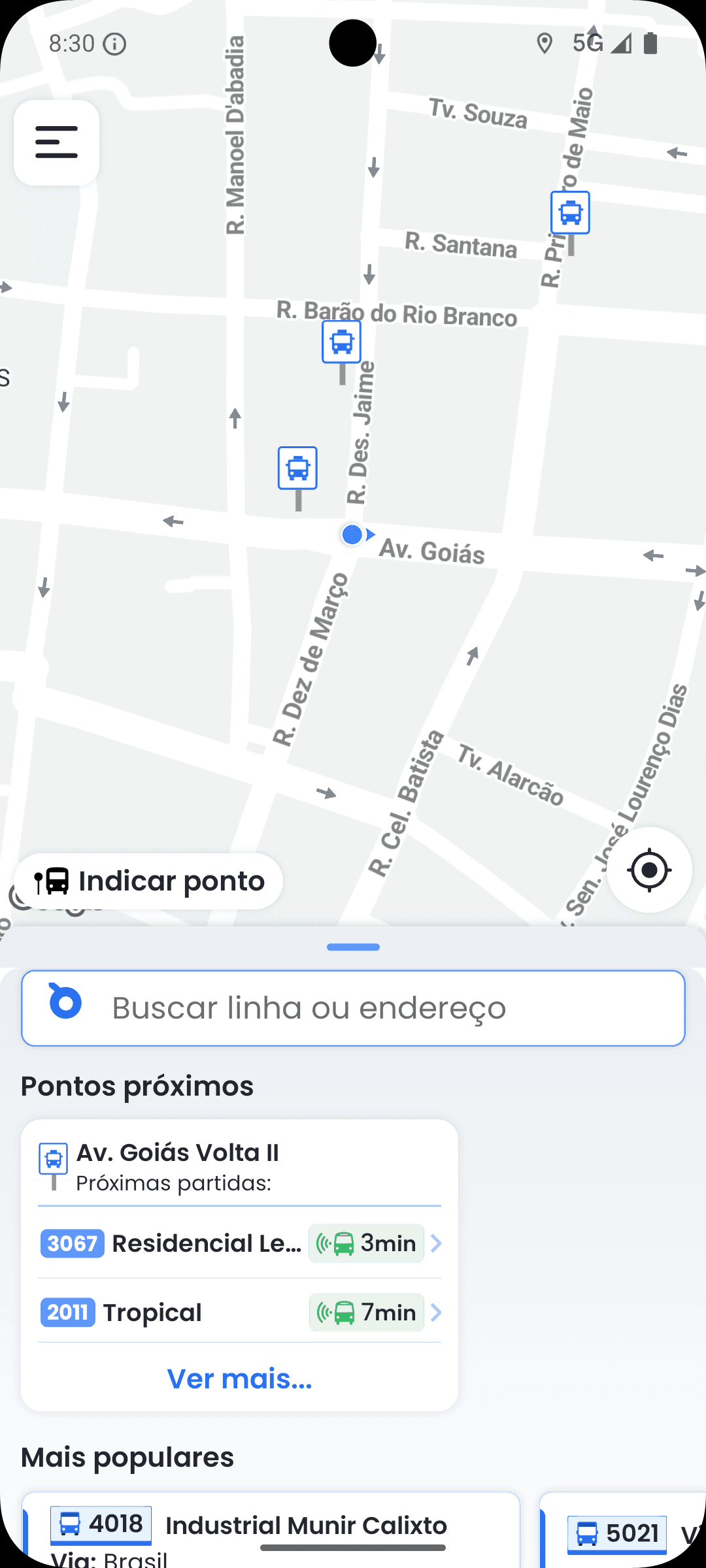Expand details for route 3067 Residencial
This screenshot has height=1568, width=706.
[436, 1243]
